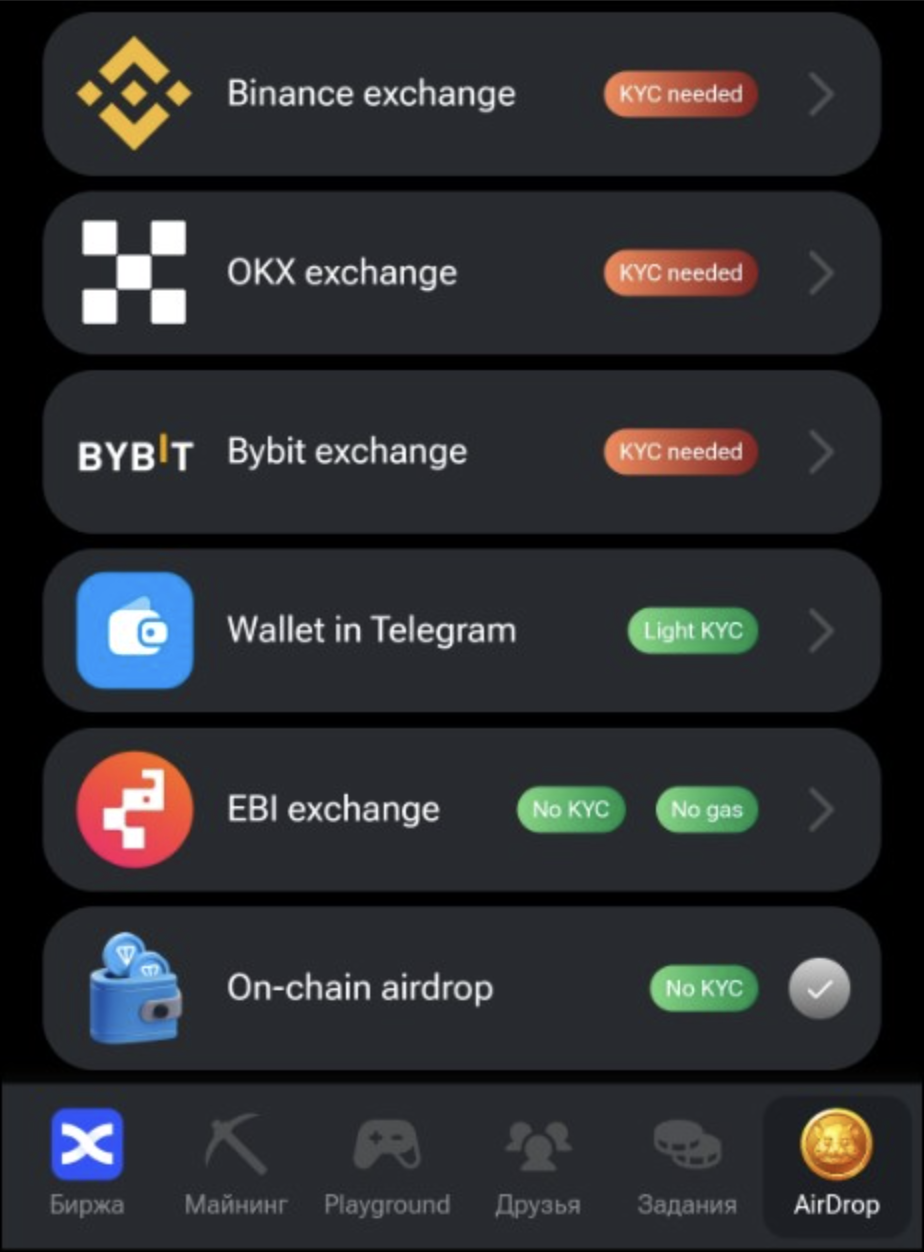Open the Задания tab
The height and width of the screenshot is (1252, 924).
click(x=687, y=1163)
